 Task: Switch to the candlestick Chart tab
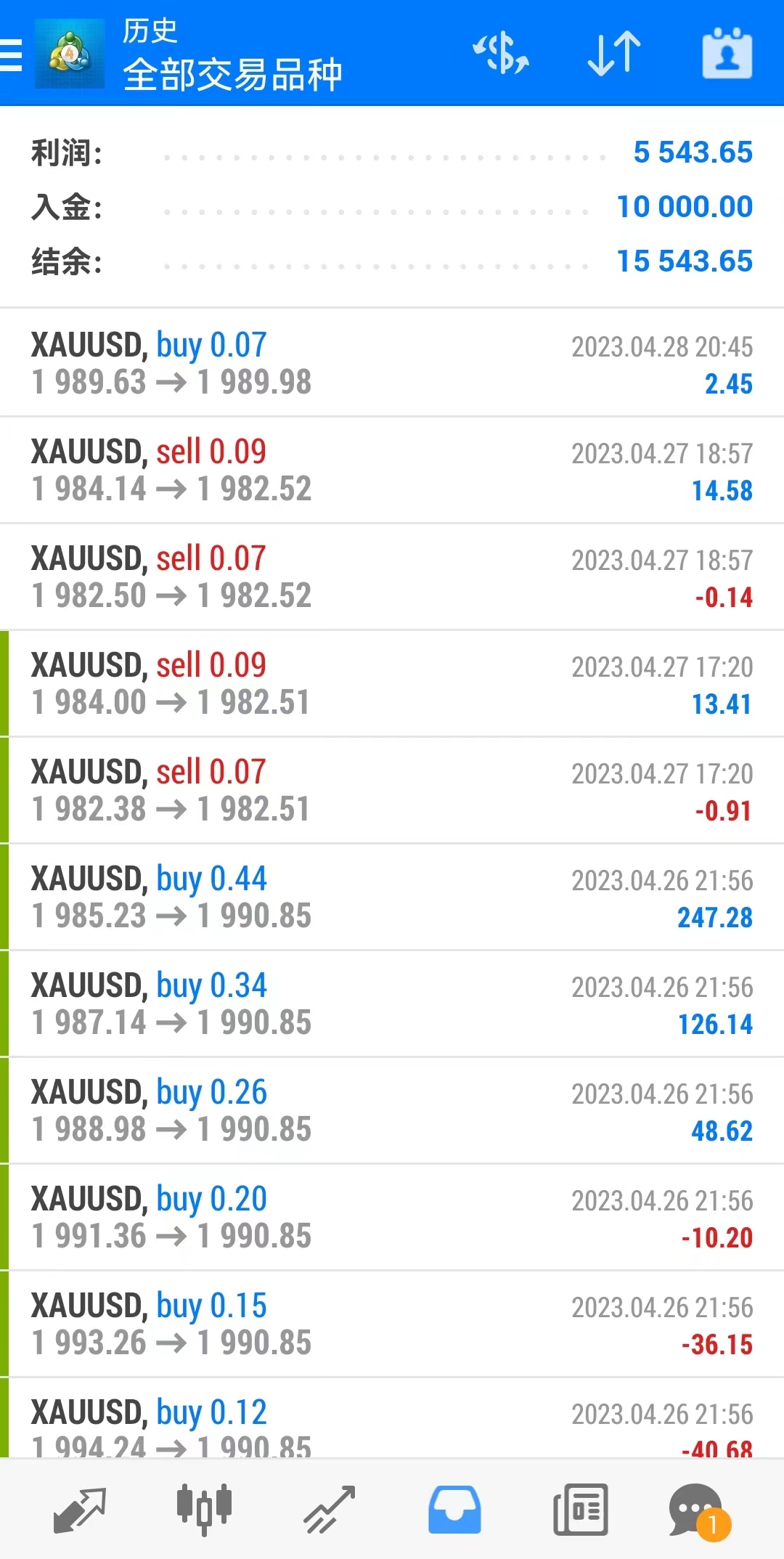204,1510
